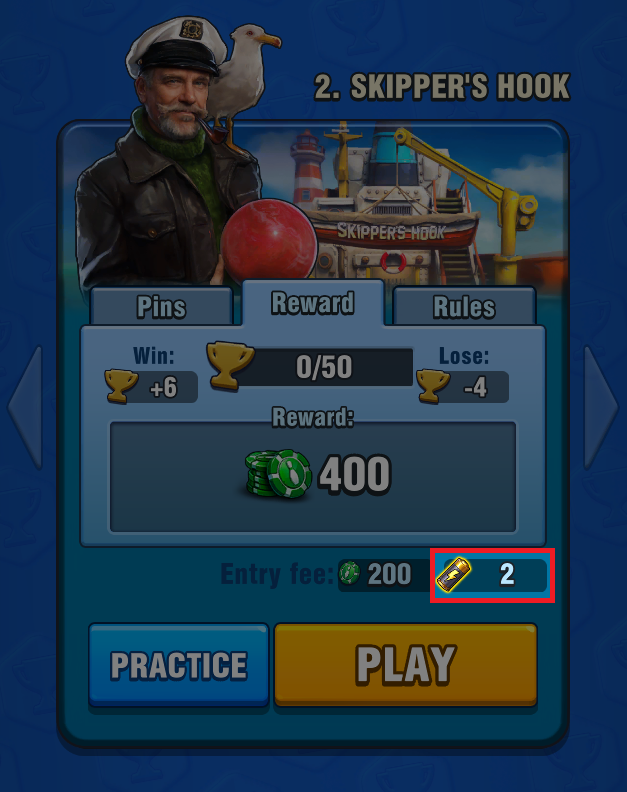Open the Rules tab
Viewport: 627px width, 792px height.
coord(463,306)
